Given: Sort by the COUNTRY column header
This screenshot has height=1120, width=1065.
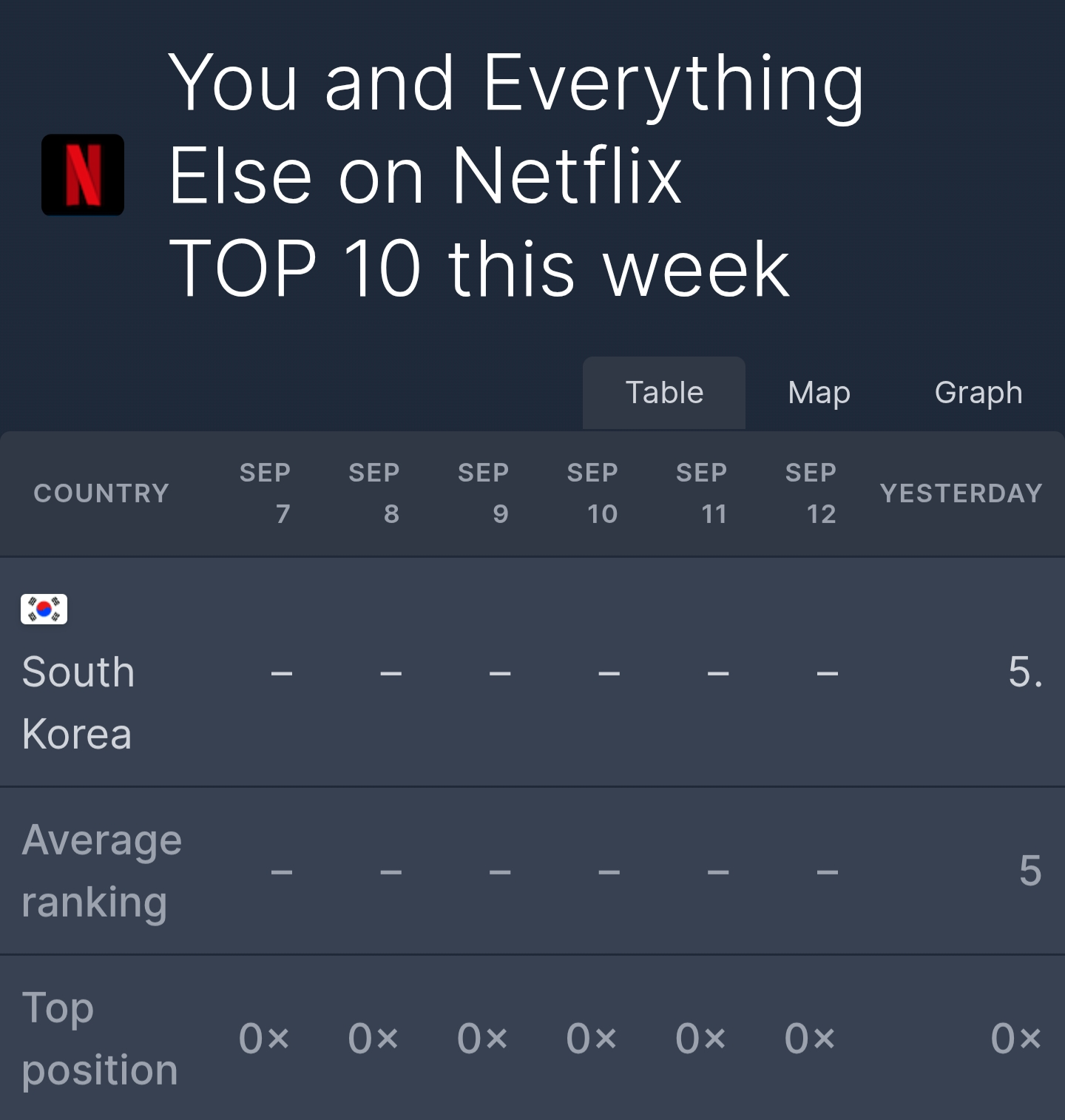Looking at the screenshot, I should pos(101,493).
